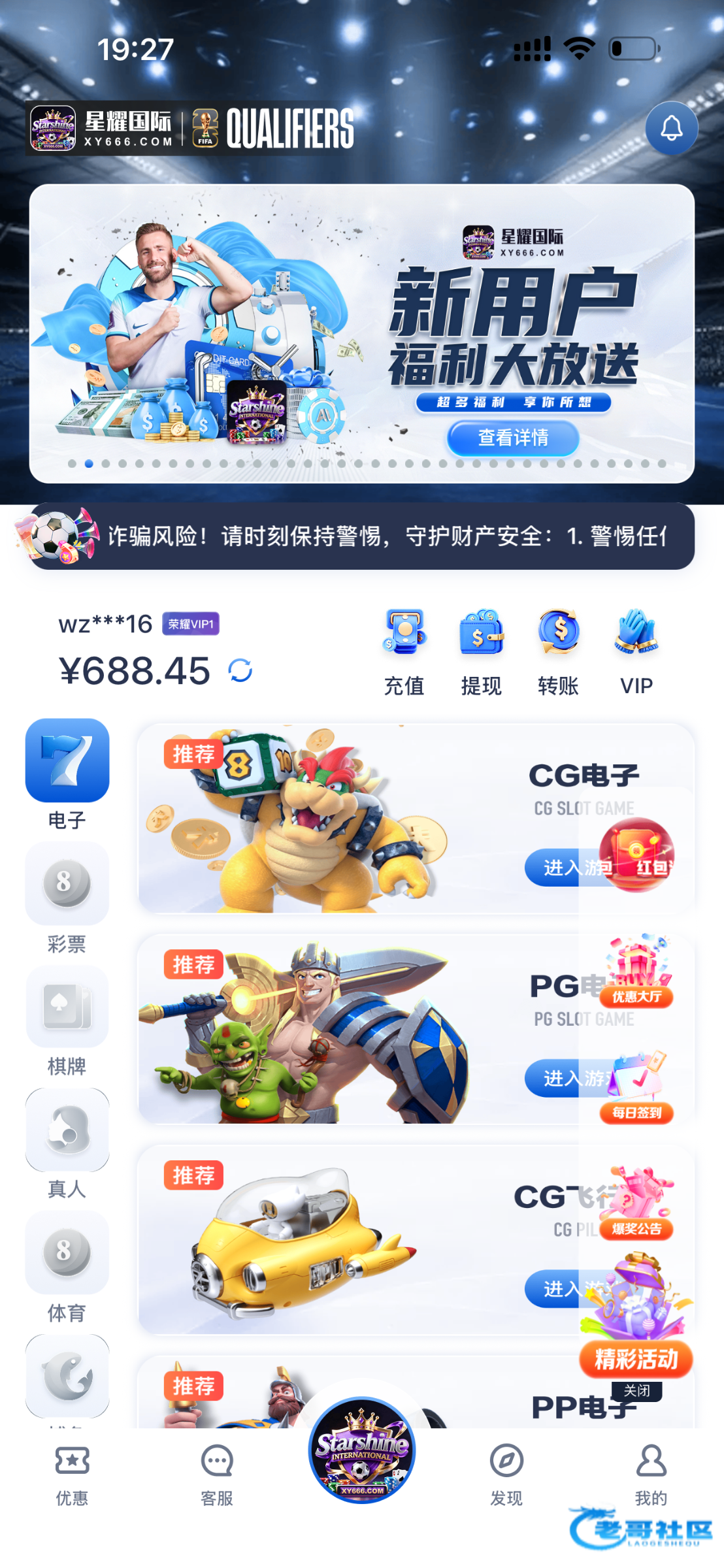Image resolution: width=724 pixels, height=1568 pixels.
Task: Open 充值 to recharge
Action: (x=404, y=651)
